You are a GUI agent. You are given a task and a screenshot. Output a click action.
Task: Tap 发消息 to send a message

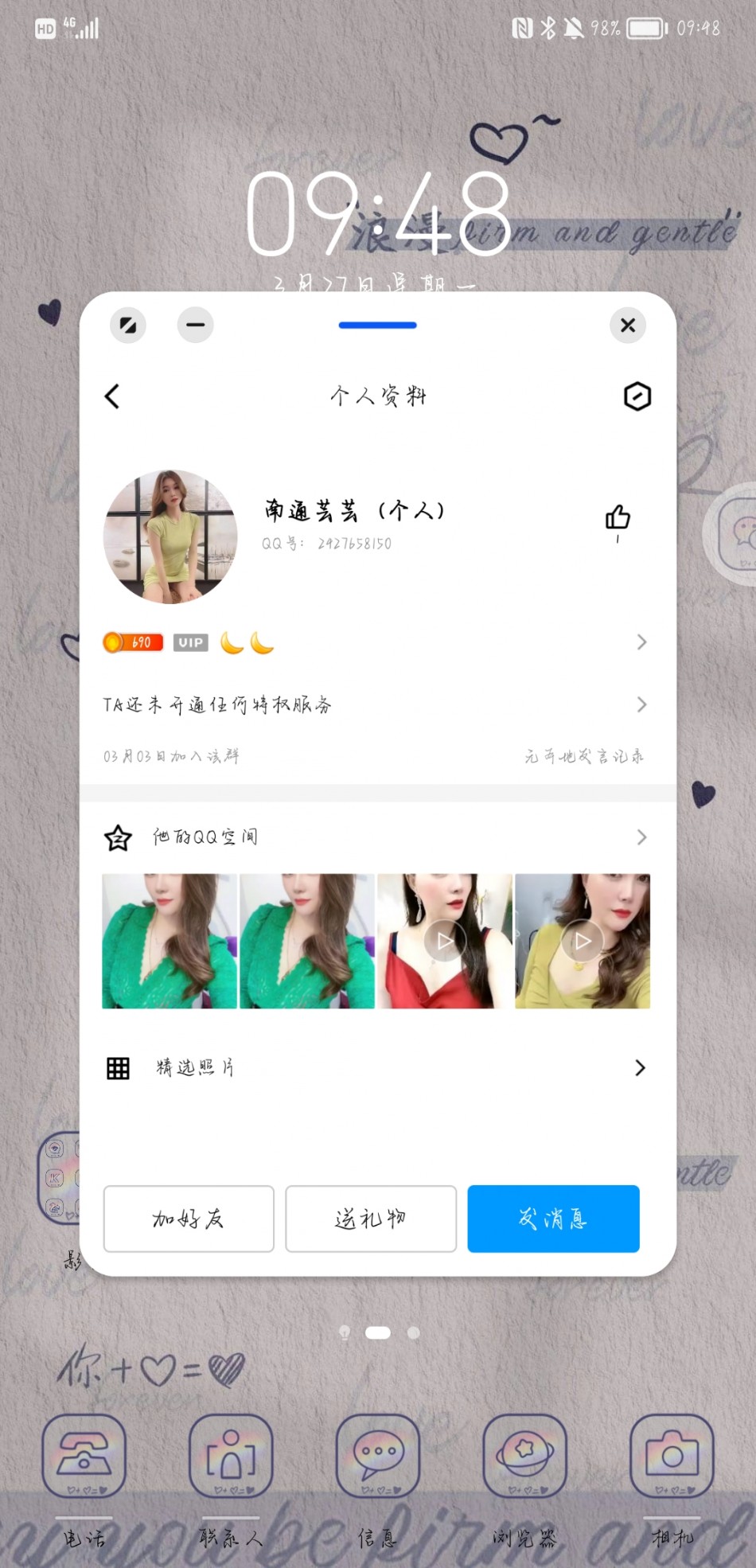coord(553,1219)
